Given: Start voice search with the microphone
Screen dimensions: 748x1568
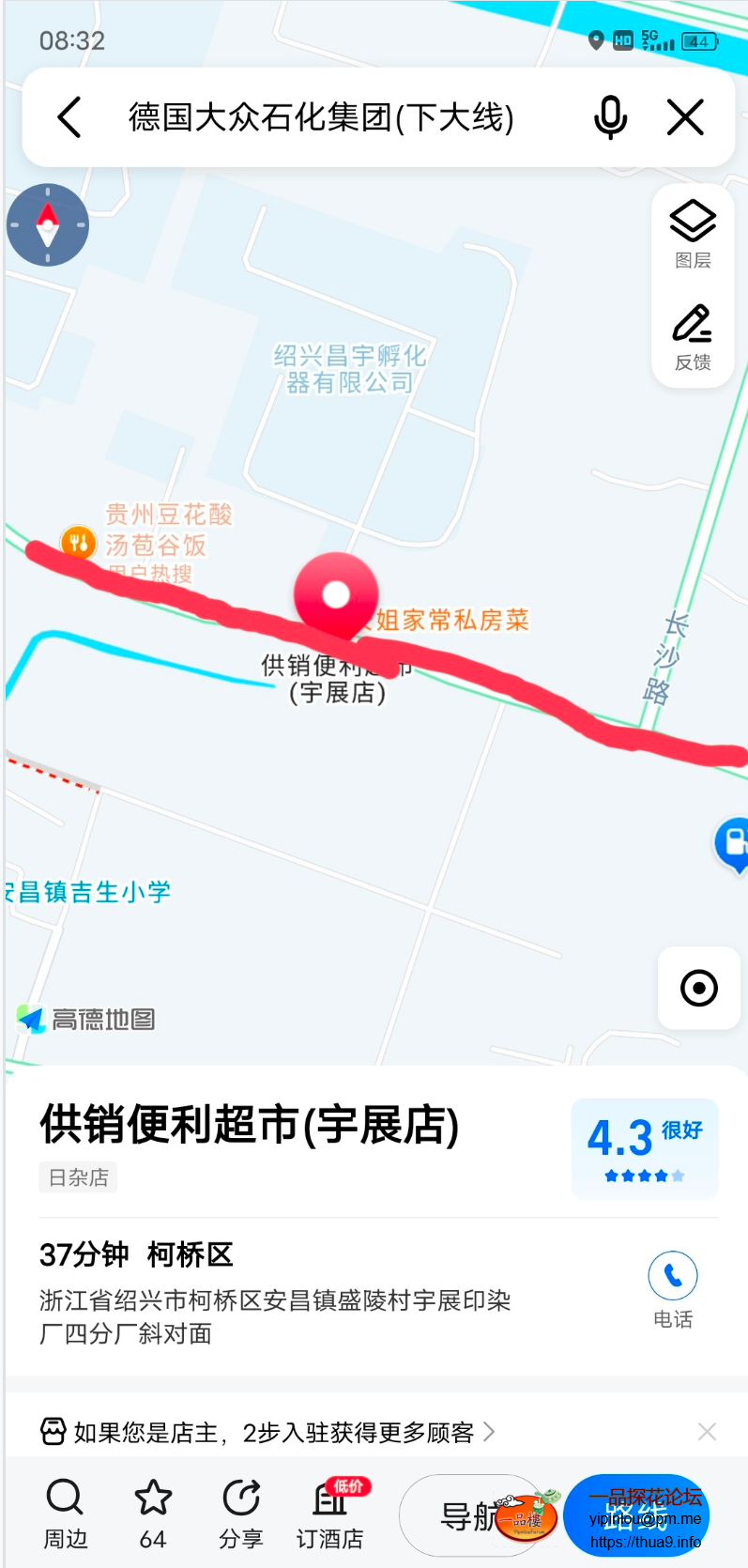Looking at the screenshot, I should click(610, 118).
